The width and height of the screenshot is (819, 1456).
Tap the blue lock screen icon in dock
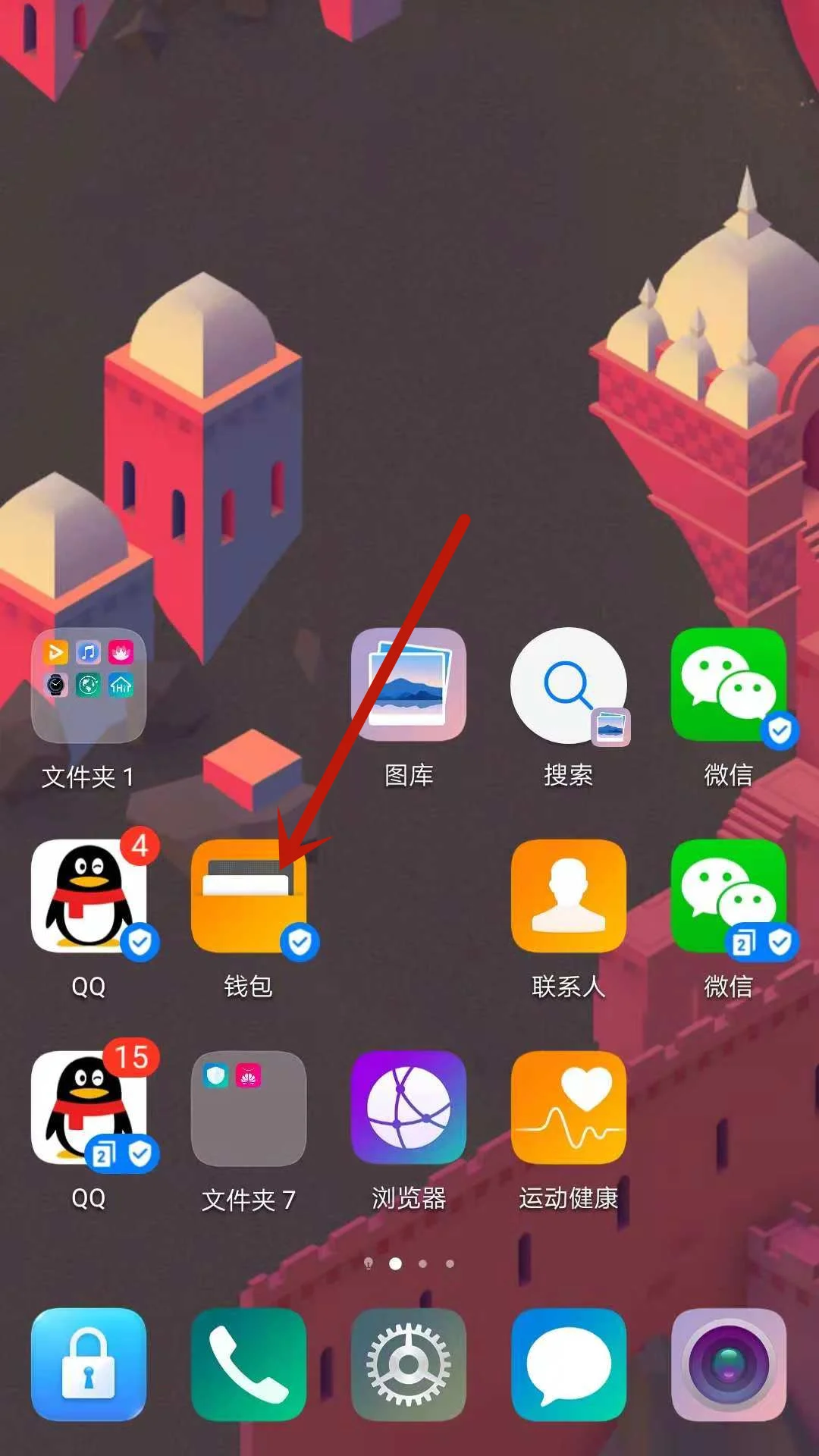point(89,1364)
